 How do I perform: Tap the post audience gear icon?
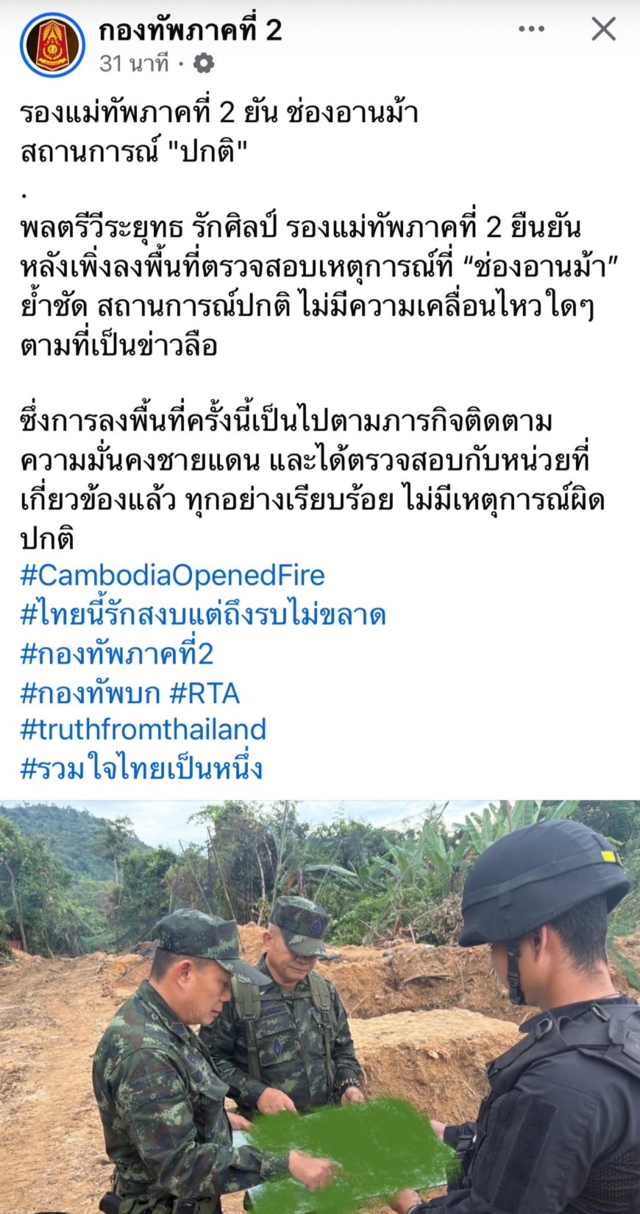203,64
